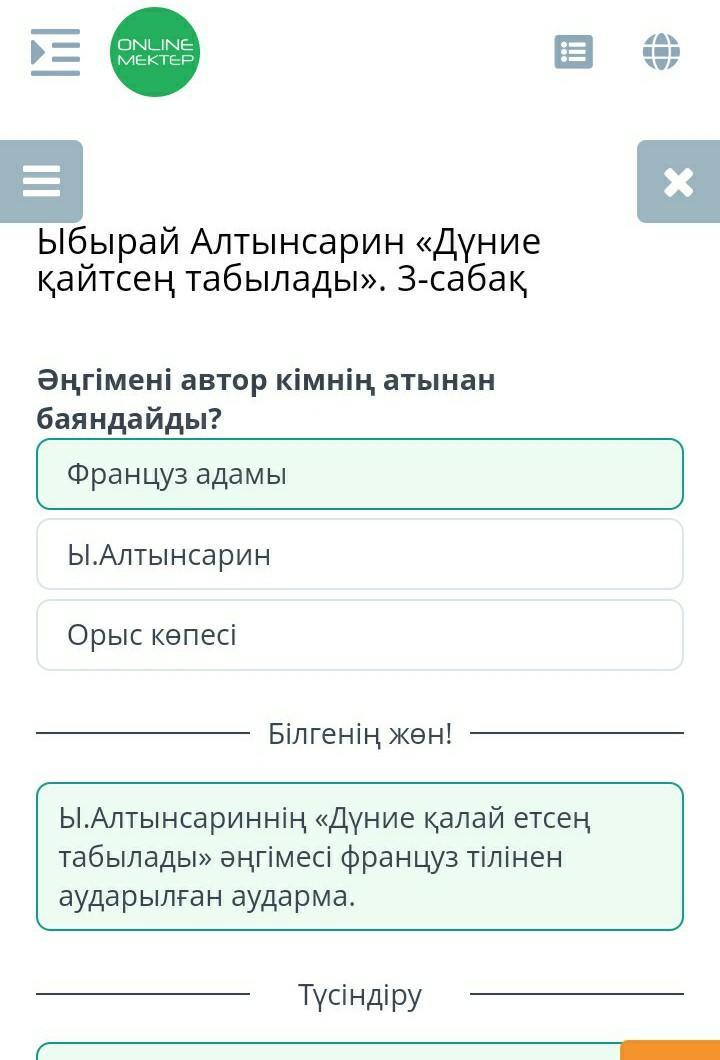Select answer "Француз адамы"
720x1060 pixels.
(360, 474)
